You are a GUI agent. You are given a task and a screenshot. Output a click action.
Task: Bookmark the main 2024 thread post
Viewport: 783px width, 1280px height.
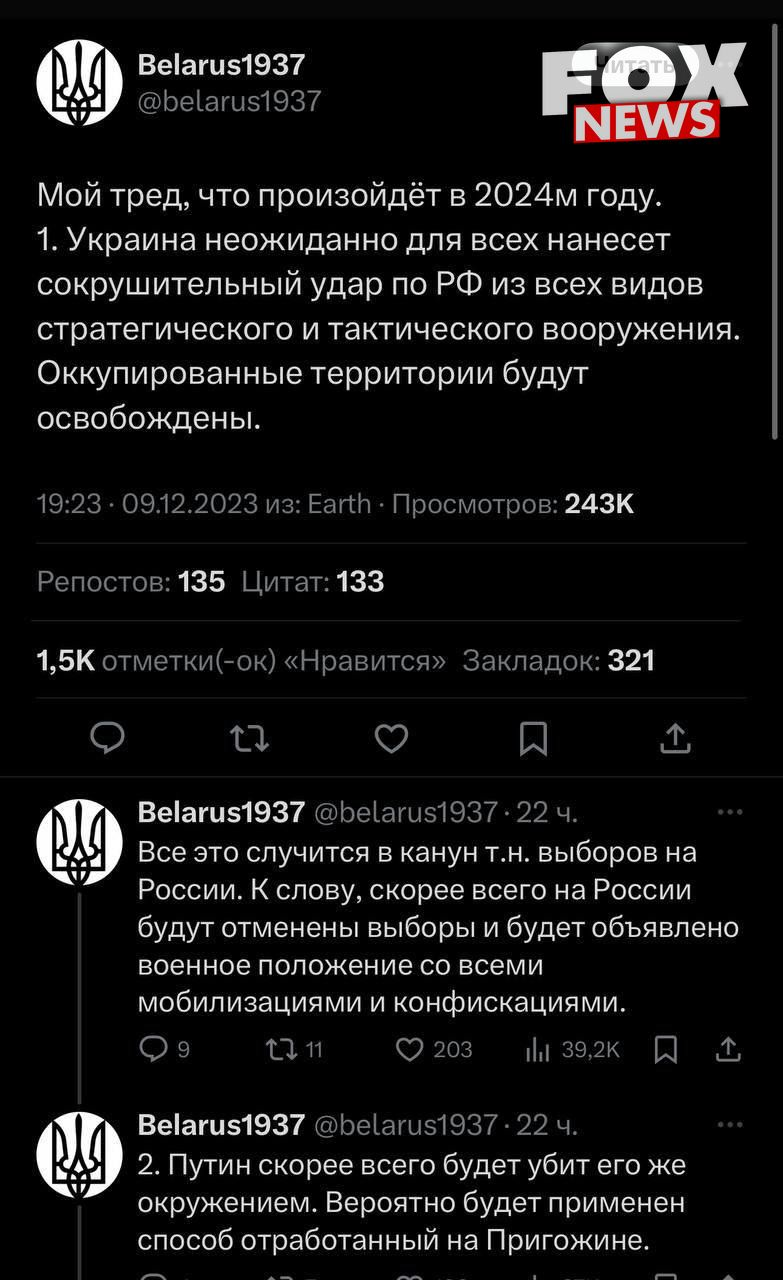pos(533,738)
